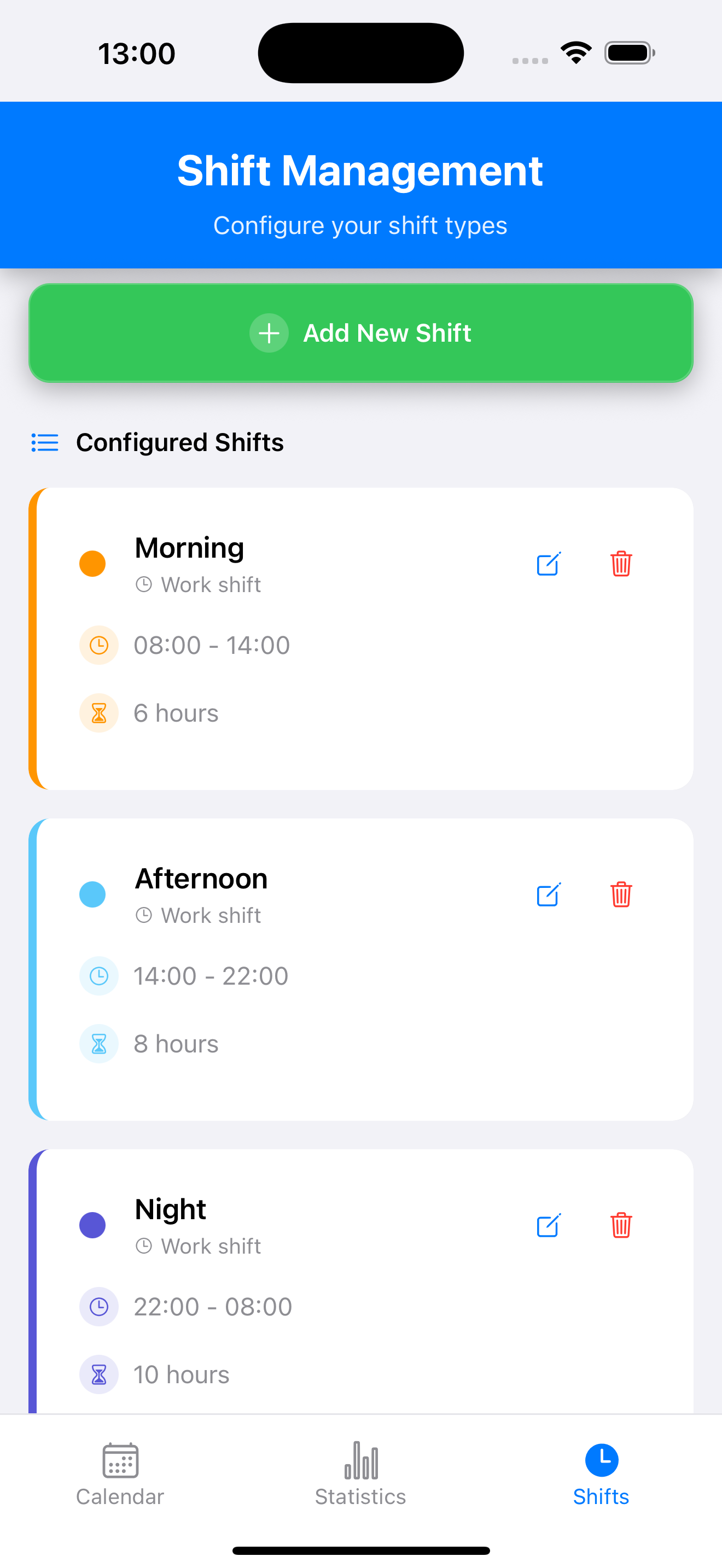Delete the Morning shift
The image size is (722, 1568).
click(x=621, y=564)
